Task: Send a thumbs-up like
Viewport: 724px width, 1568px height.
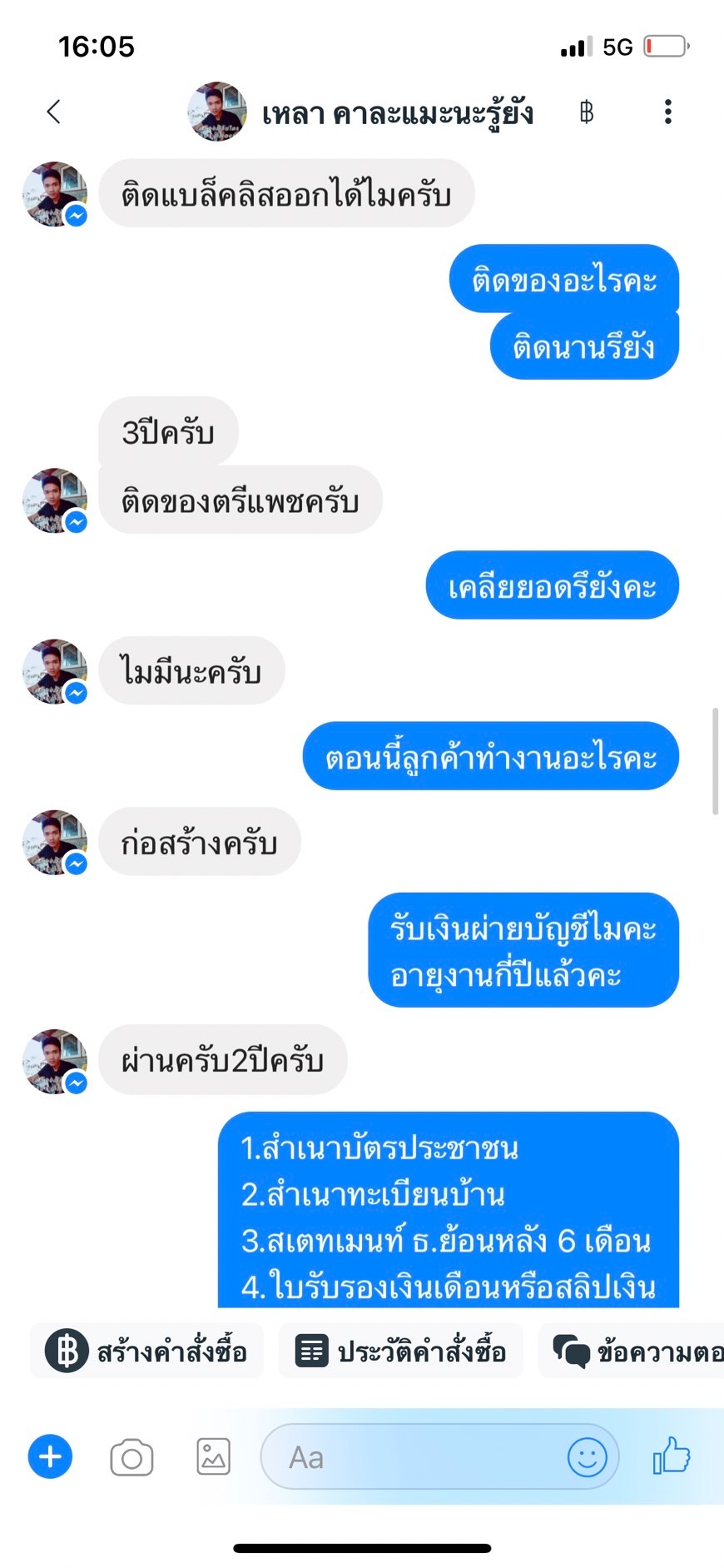Action: click(672, 1456)
